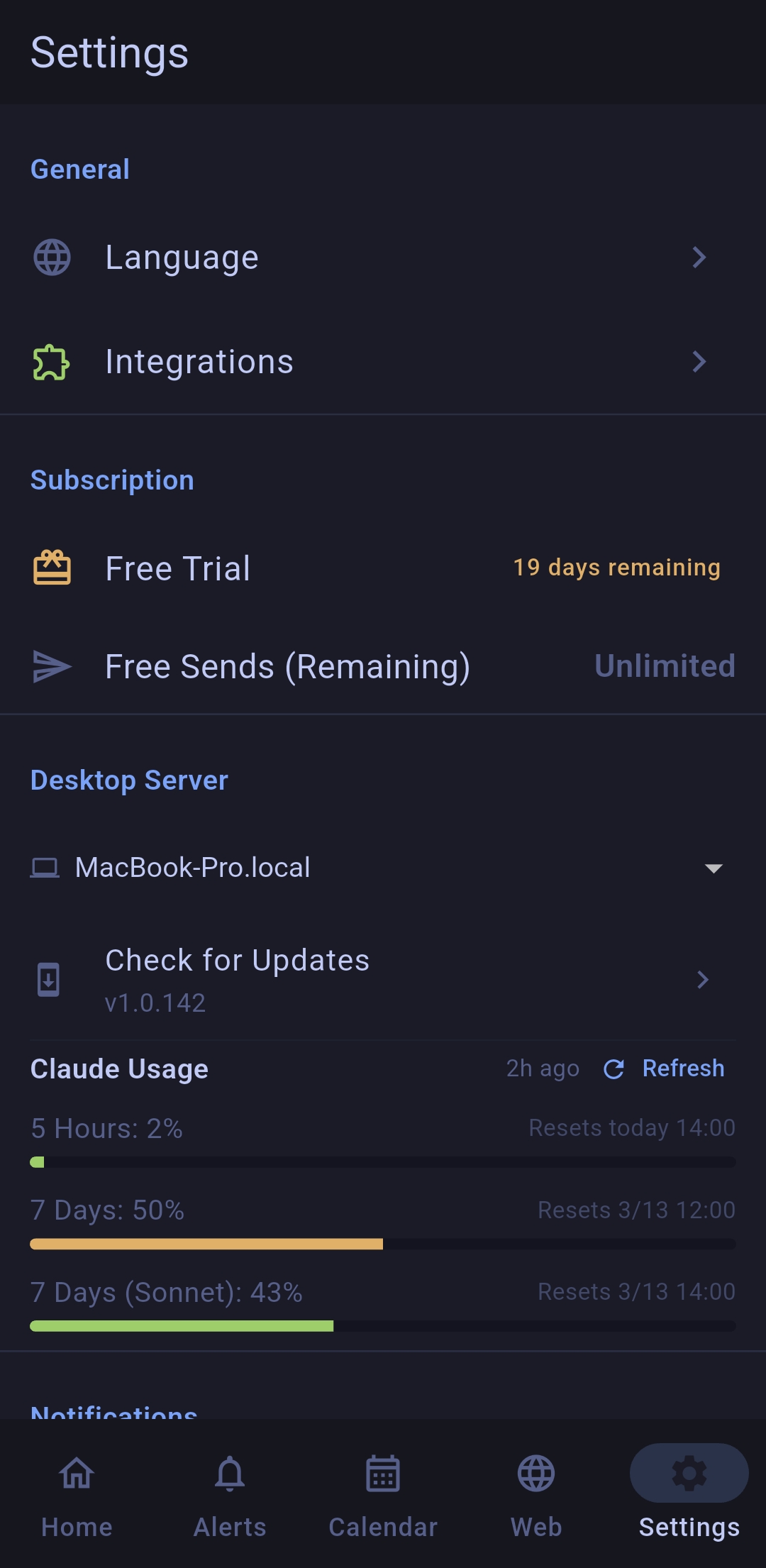This screenshot has height=1568, width=766.
Task: Open Integrations settings
Action: click(x=383, y=362)
